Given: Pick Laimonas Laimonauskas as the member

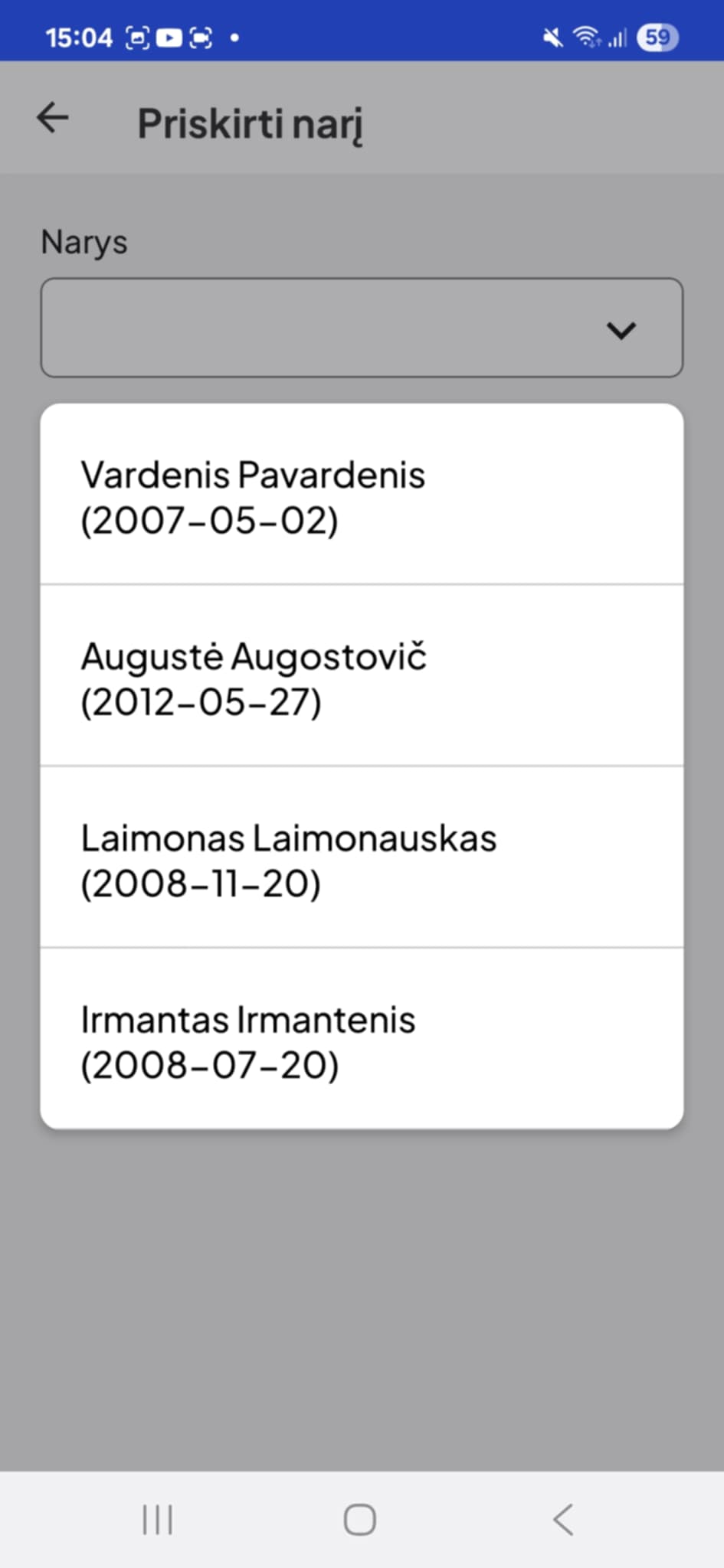Looking at the screenshot, I should click(x=362, y=859).
